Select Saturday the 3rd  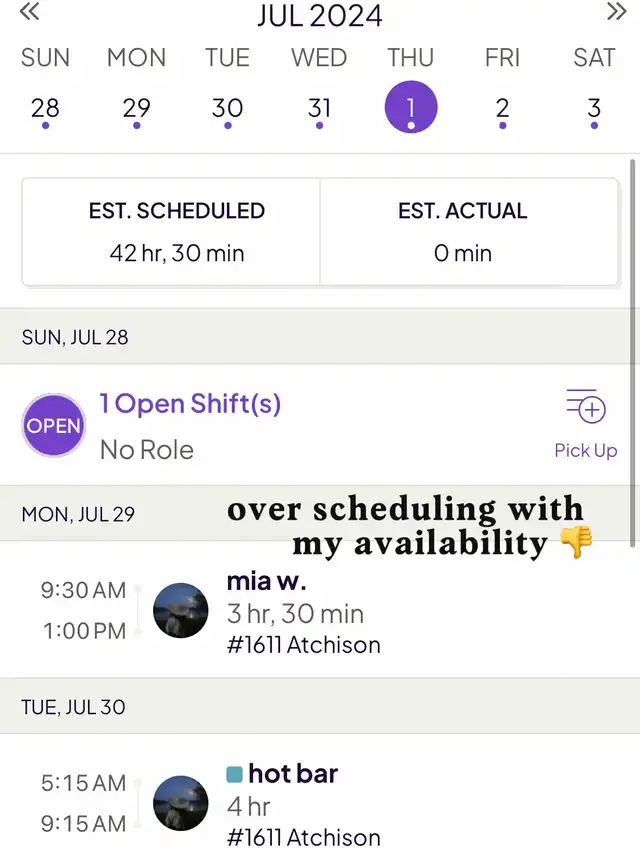(x=594, y=109)
